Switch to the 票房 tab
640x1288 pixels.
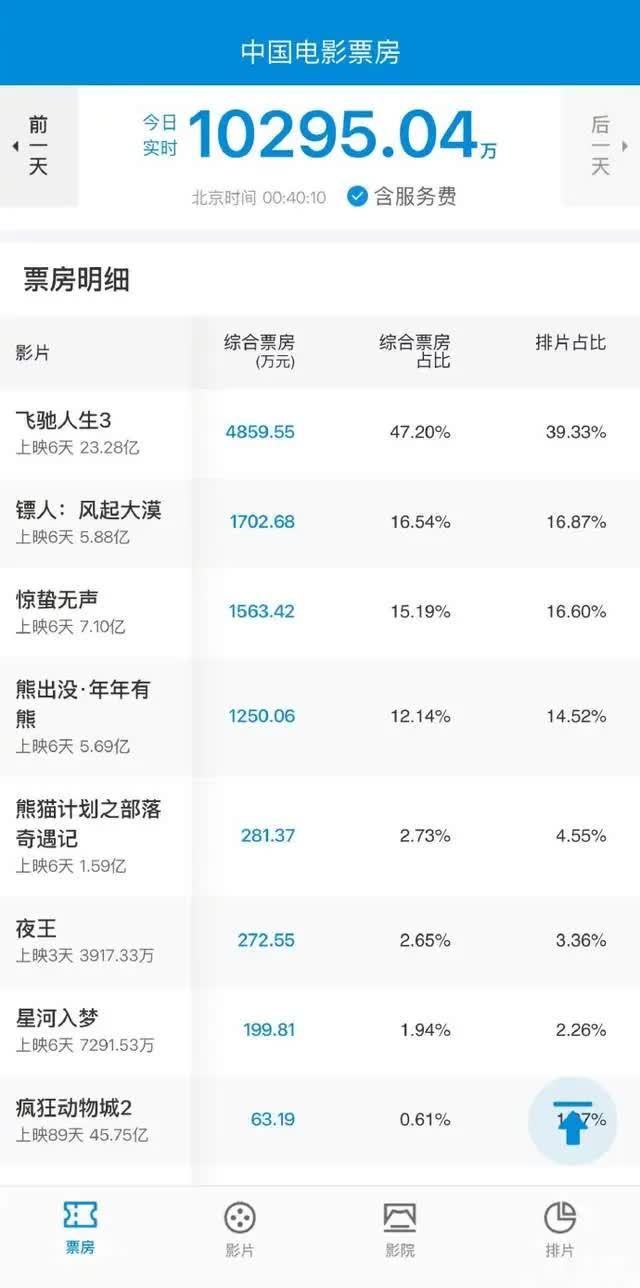click(x=80, y=1228)
